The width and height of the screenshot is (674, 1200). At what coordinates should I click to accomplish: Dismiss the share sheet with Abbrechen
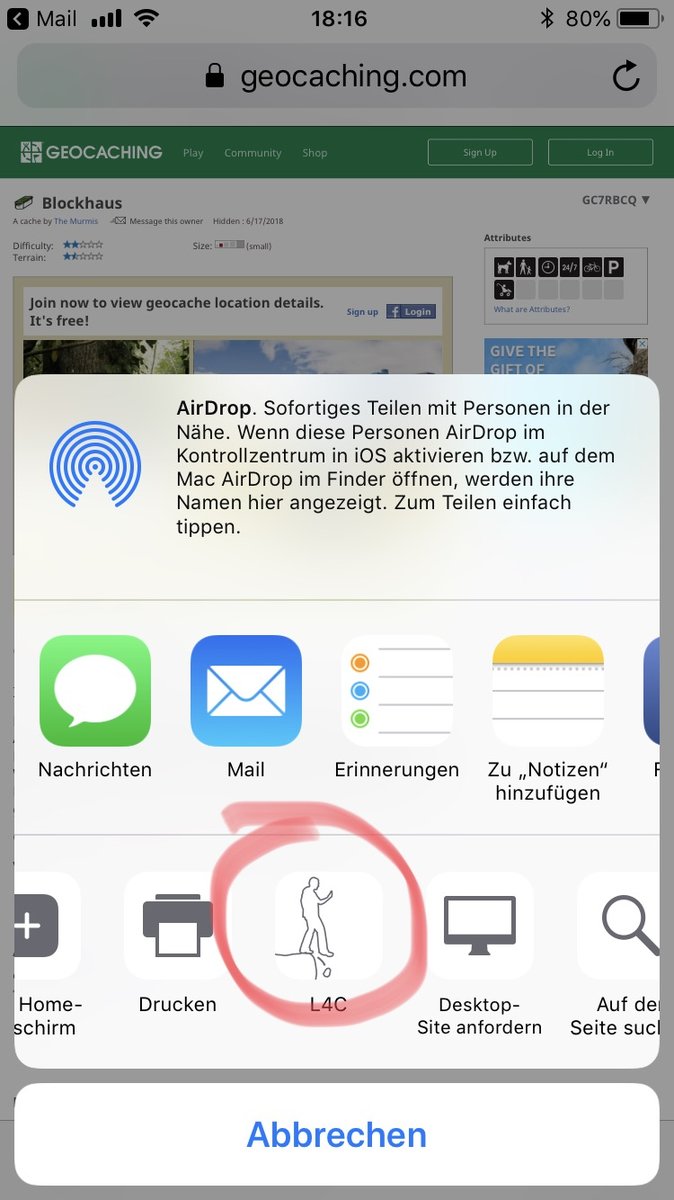337,1134
